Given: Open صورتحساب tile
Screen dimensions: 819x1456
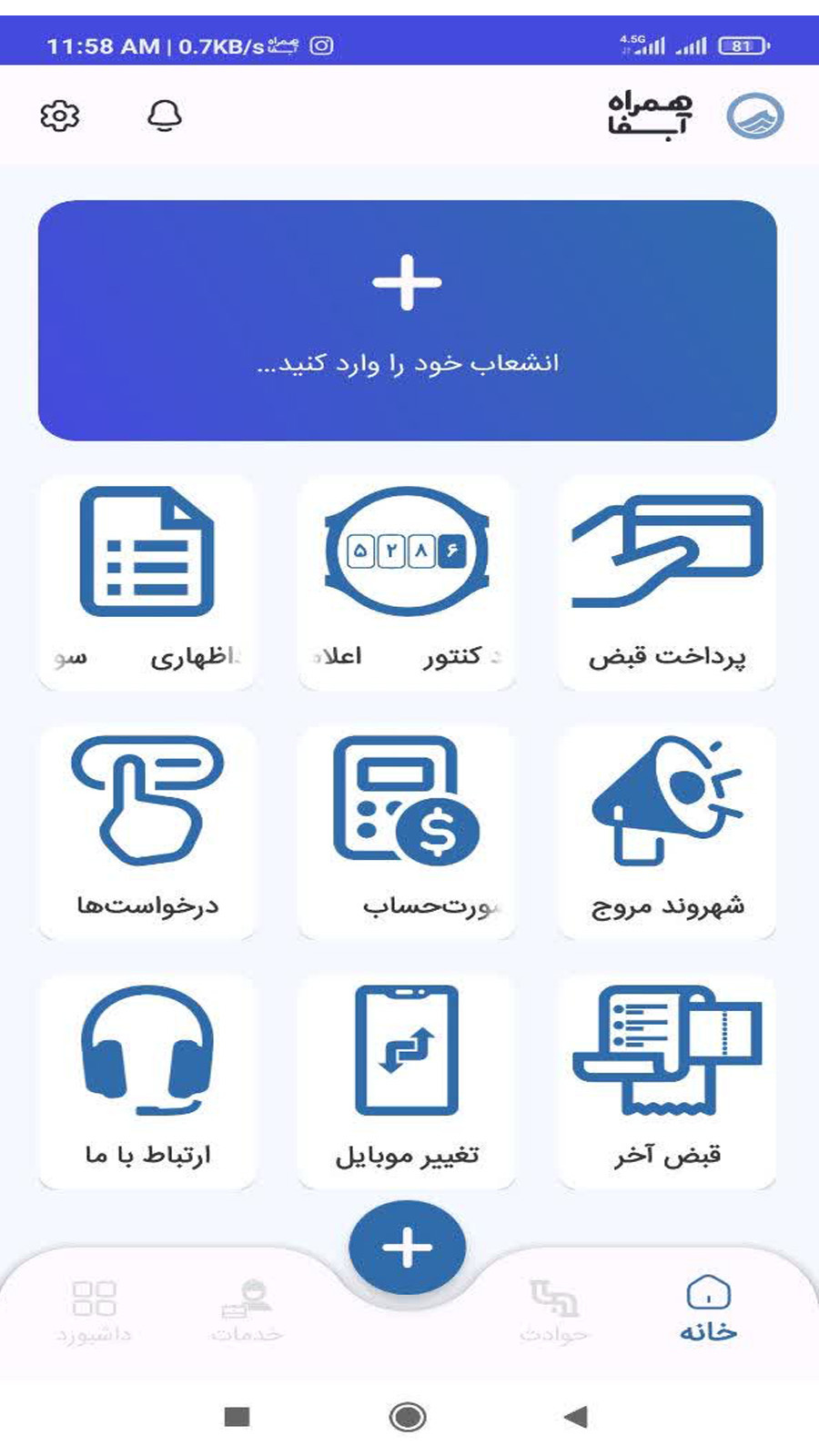Looking at the screenshot, I should [407, 832].
